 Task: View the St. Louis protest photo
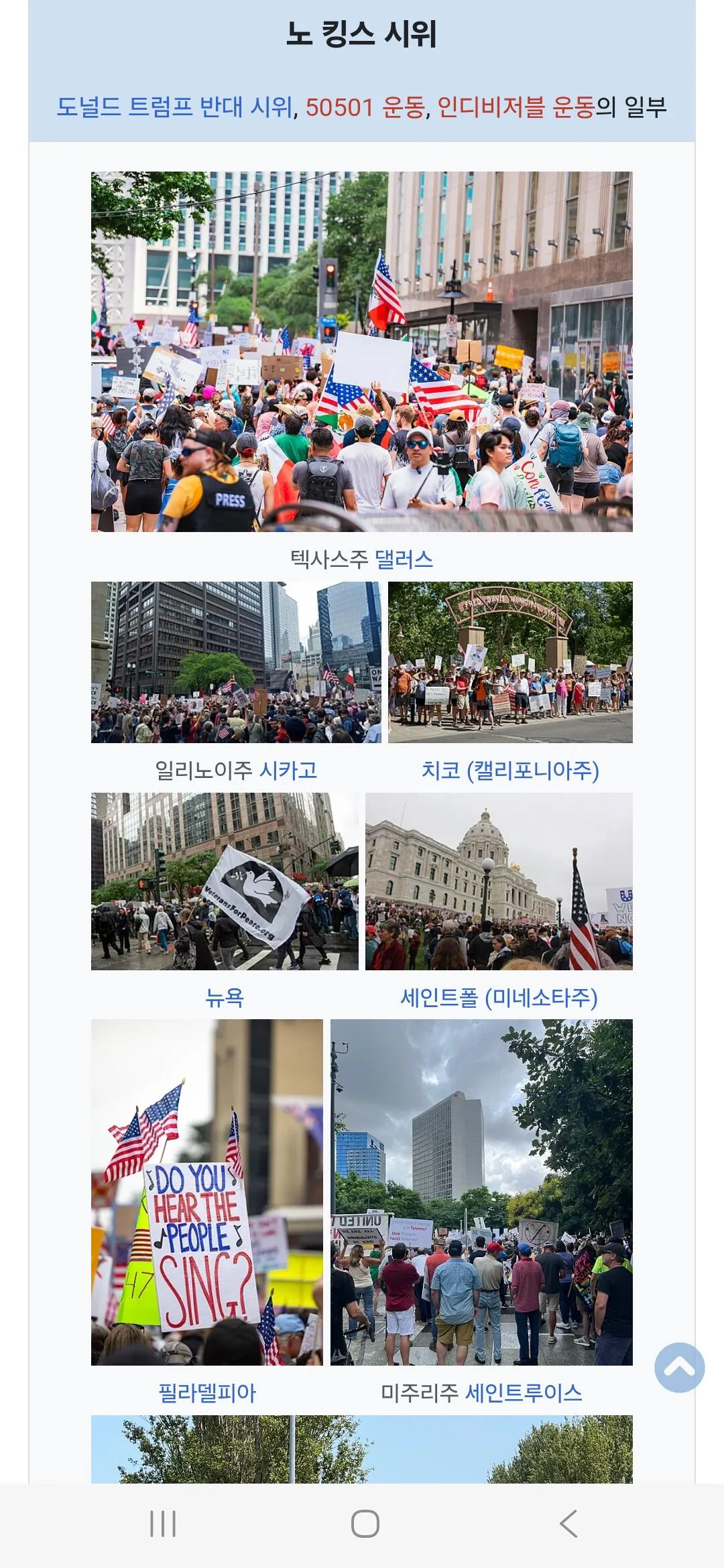(481, 1192)
